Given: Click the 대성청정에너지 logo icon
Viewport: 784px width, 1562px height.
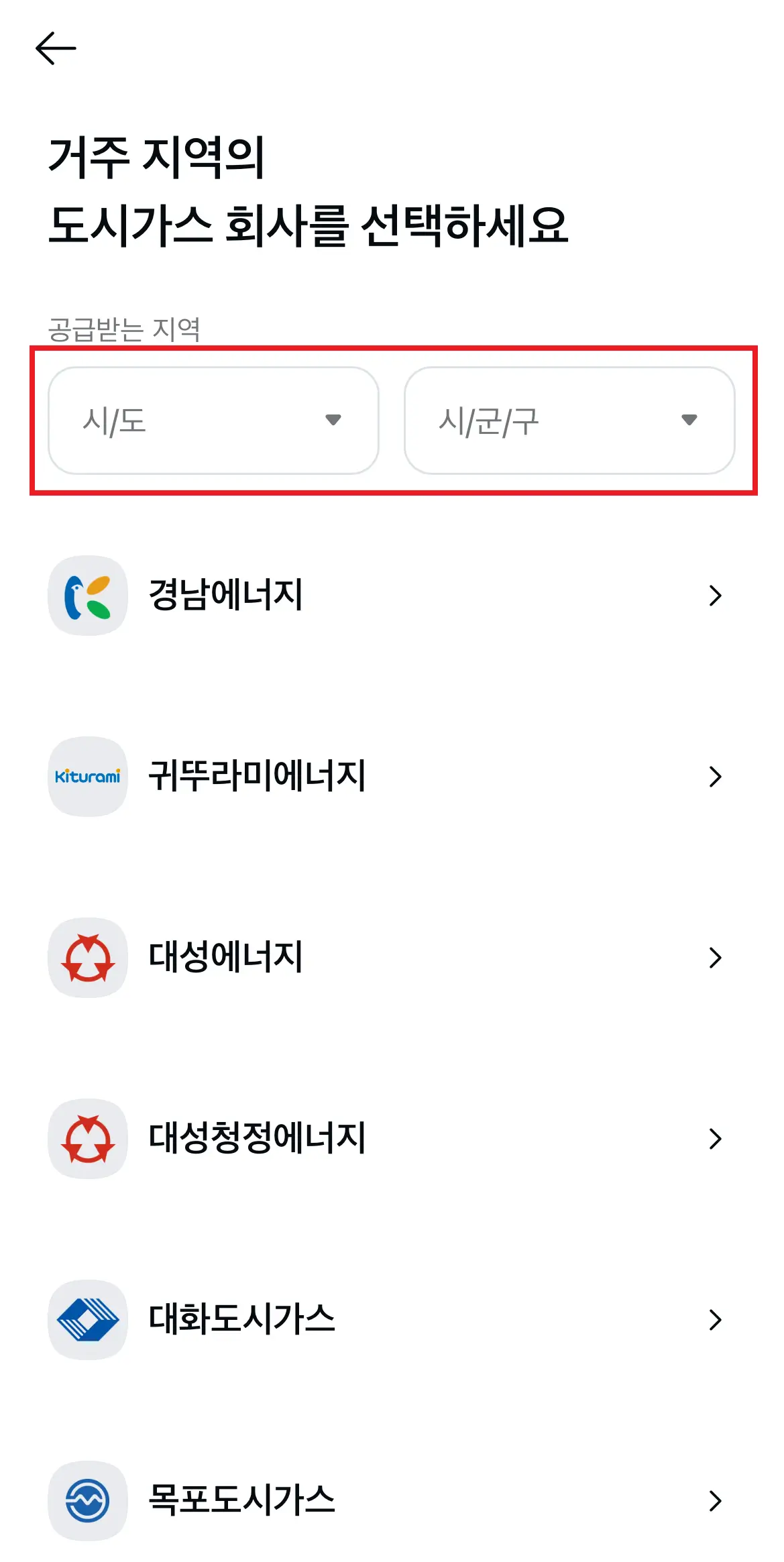Looking at the screenshot, I should point(87,1139).
